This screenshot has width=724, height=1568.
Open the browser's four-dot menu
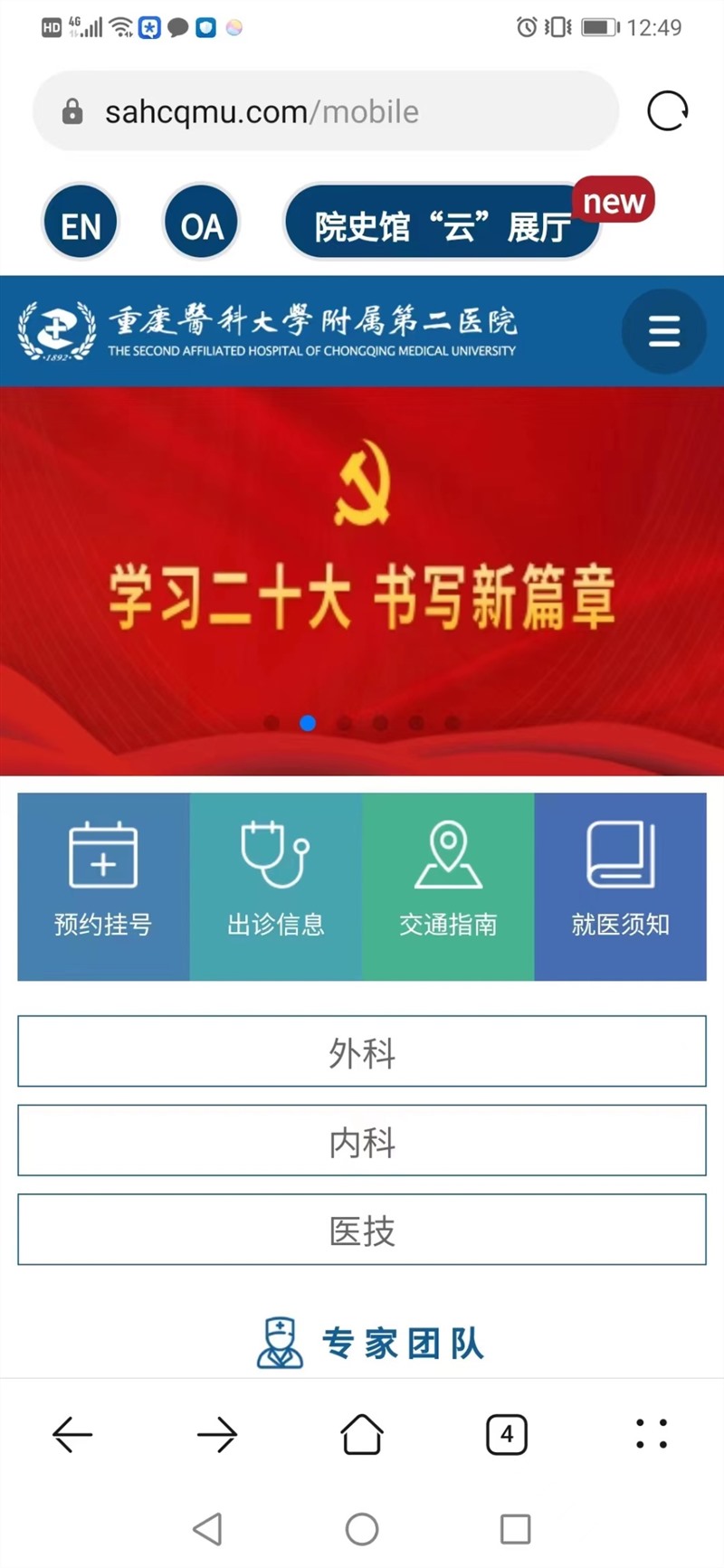coord(652,1434)
